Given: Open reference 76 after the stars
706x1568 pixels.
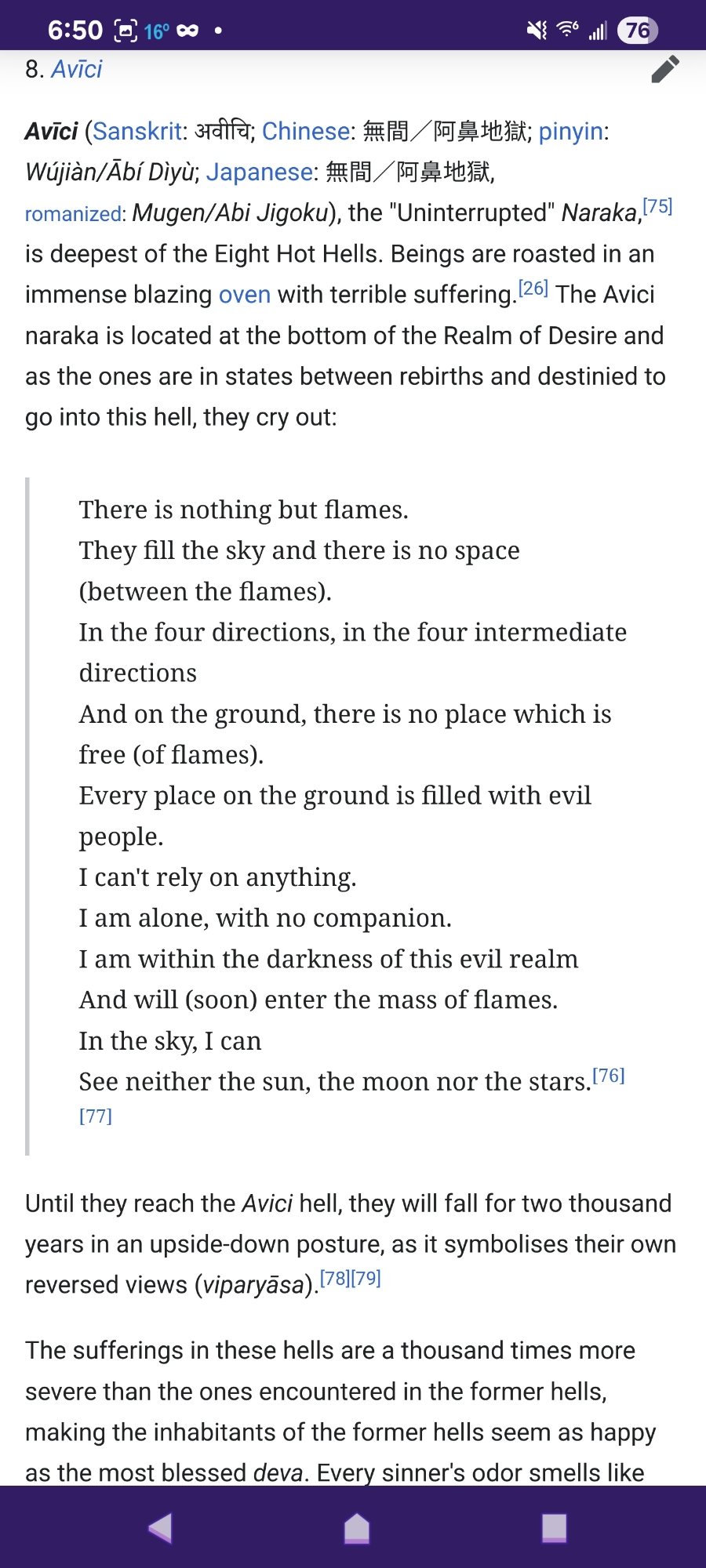Looking at the screenshot, I should [x=608, y=1075].
